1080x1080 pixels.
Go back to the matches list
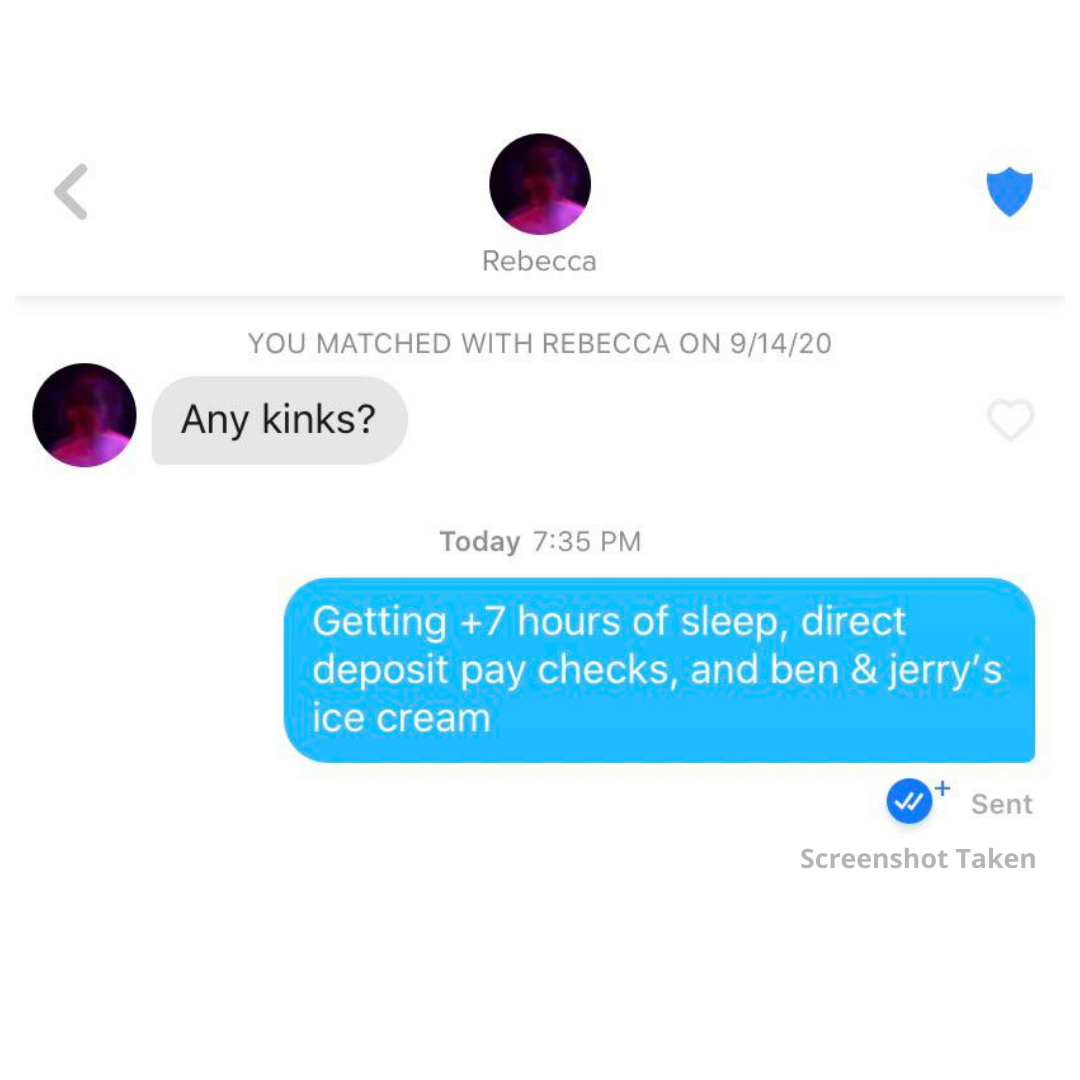tap(71, 191)
